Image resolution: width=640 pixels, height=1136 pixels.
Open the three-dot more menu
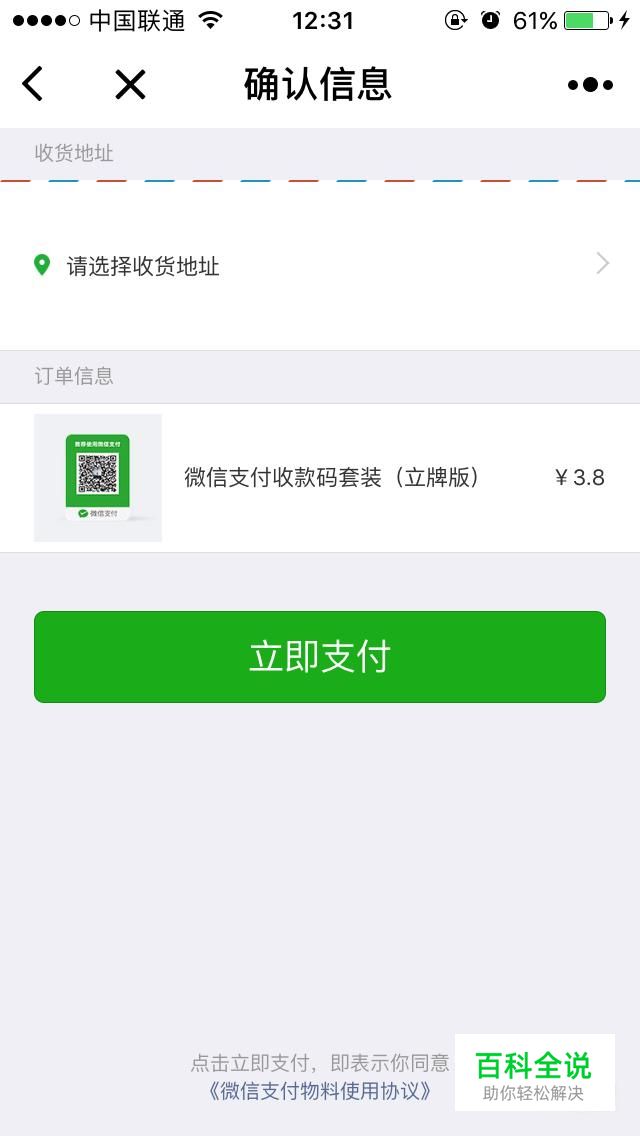point(590,85)
